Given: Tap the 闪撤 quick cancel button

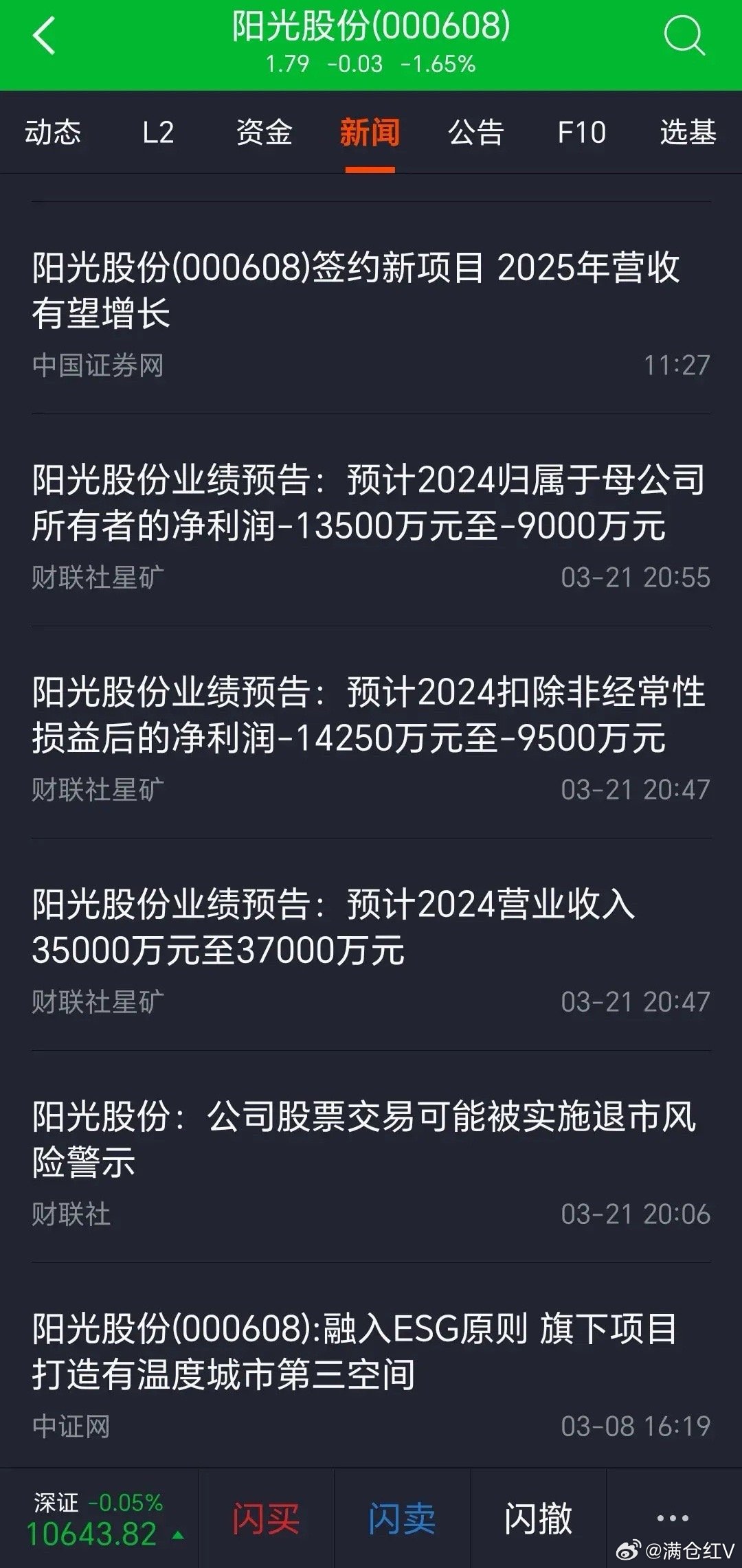Looking at the screenshot, I should tap(538, 1519).
